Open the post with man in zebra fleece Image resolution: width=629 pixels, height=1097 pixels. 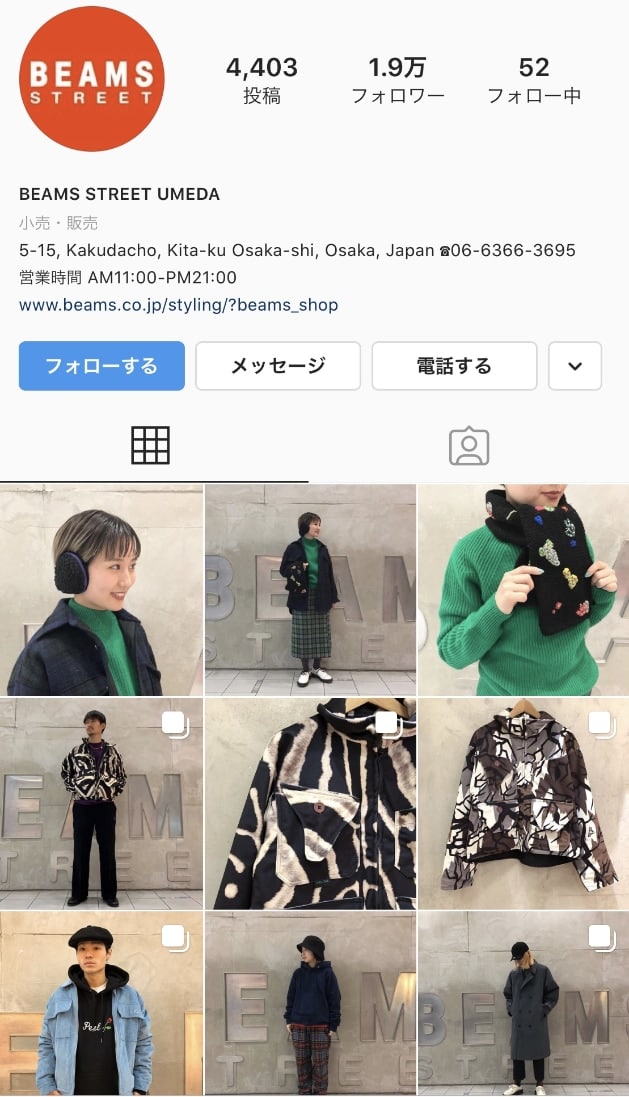pyautogui.click(x=101, y=803)
